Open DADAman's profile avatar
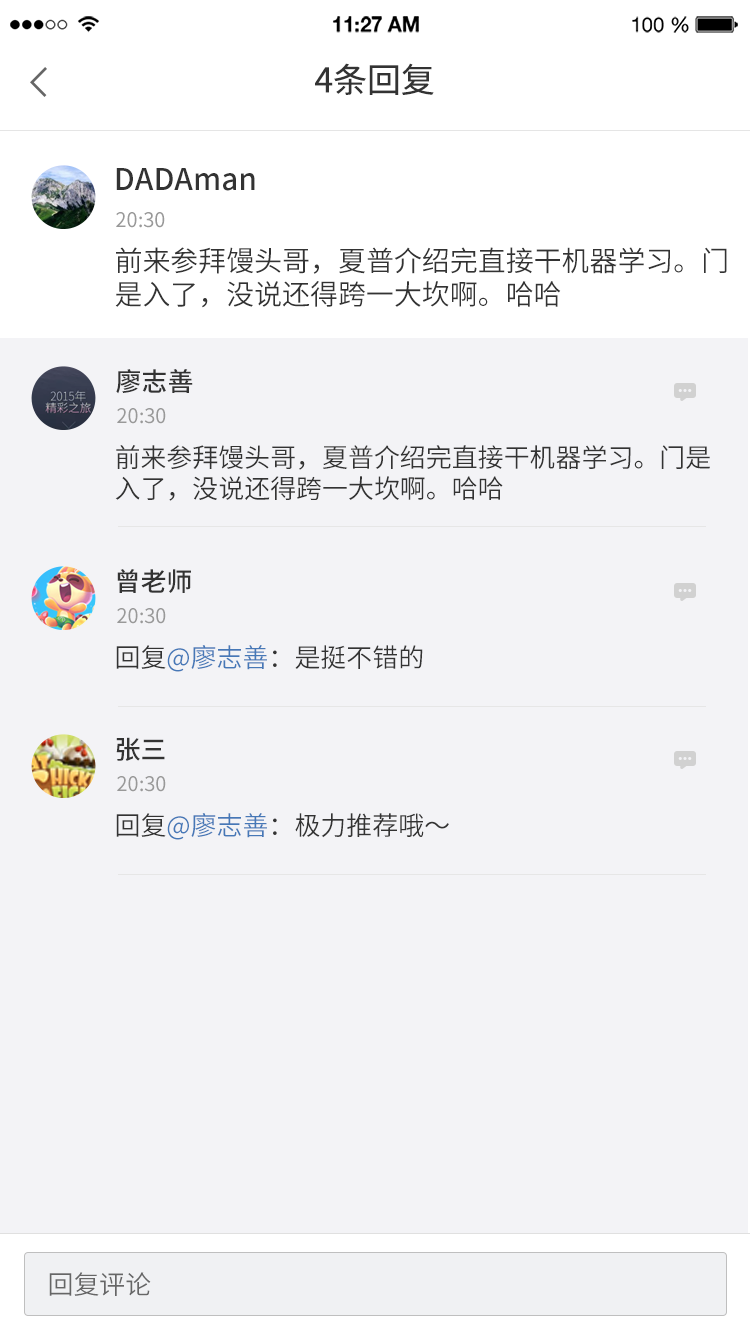 click(x=64, y=197)
